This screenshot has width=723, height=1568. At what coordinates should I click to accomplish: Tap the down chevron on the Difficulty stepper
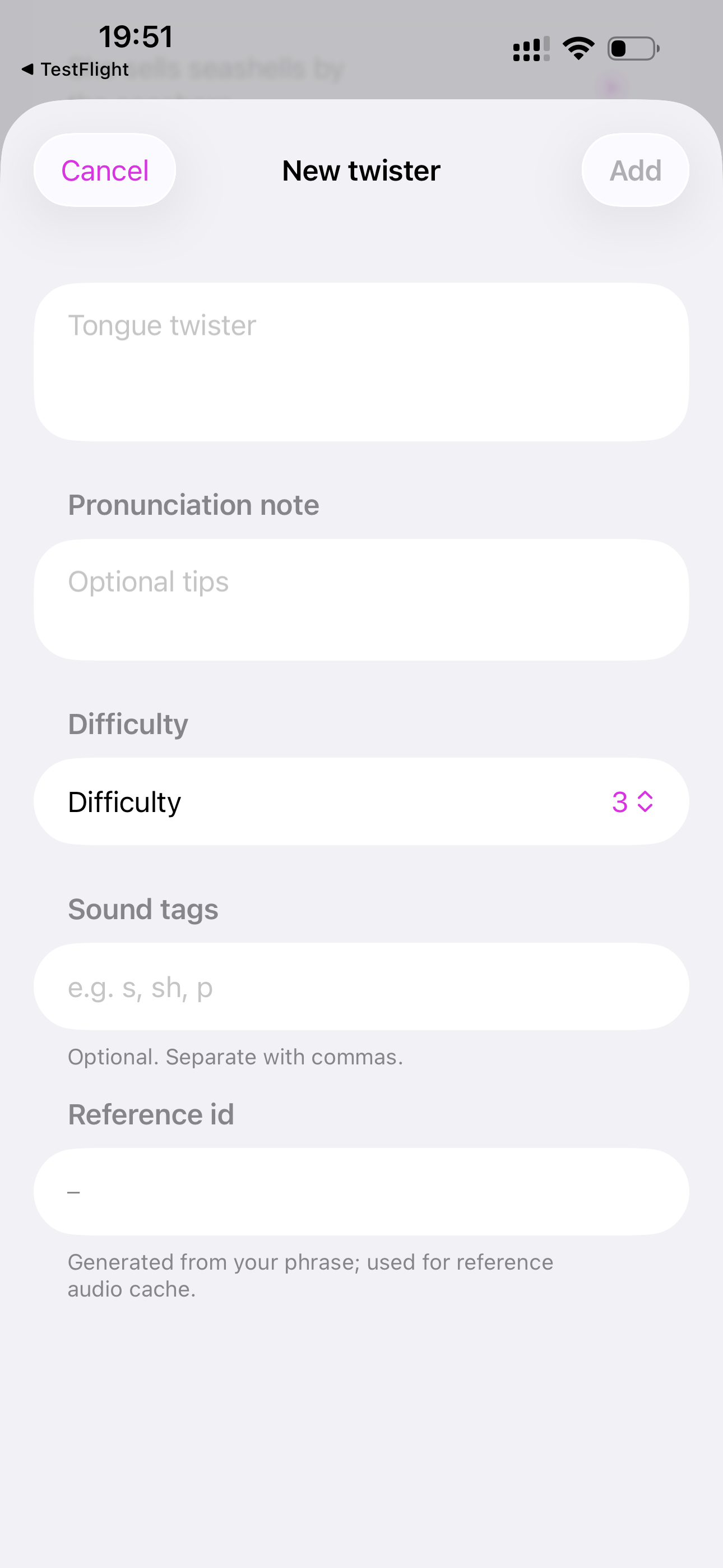(x=647, y=810)
